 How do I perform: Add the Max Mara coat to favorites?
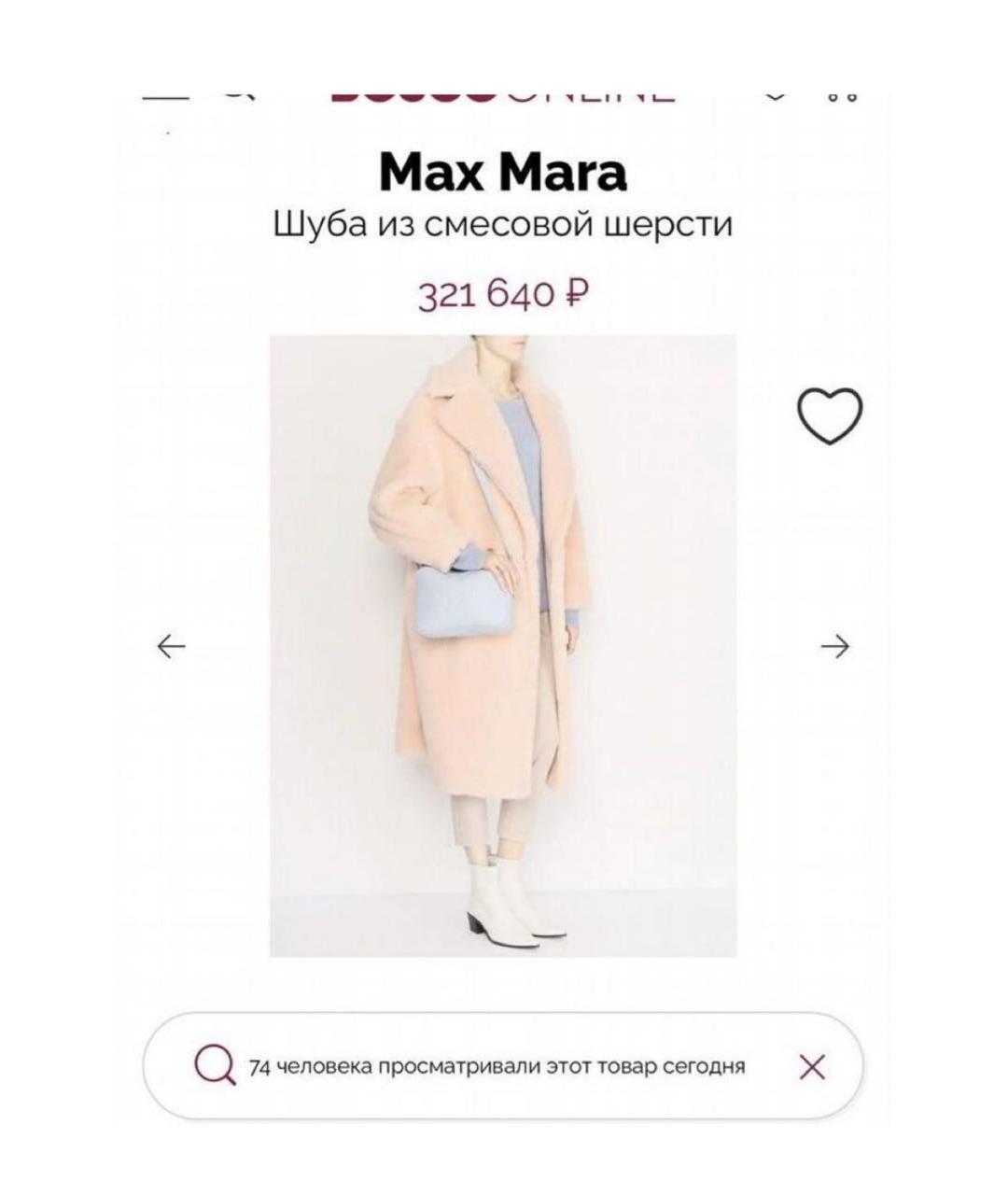tap(830, 415)
